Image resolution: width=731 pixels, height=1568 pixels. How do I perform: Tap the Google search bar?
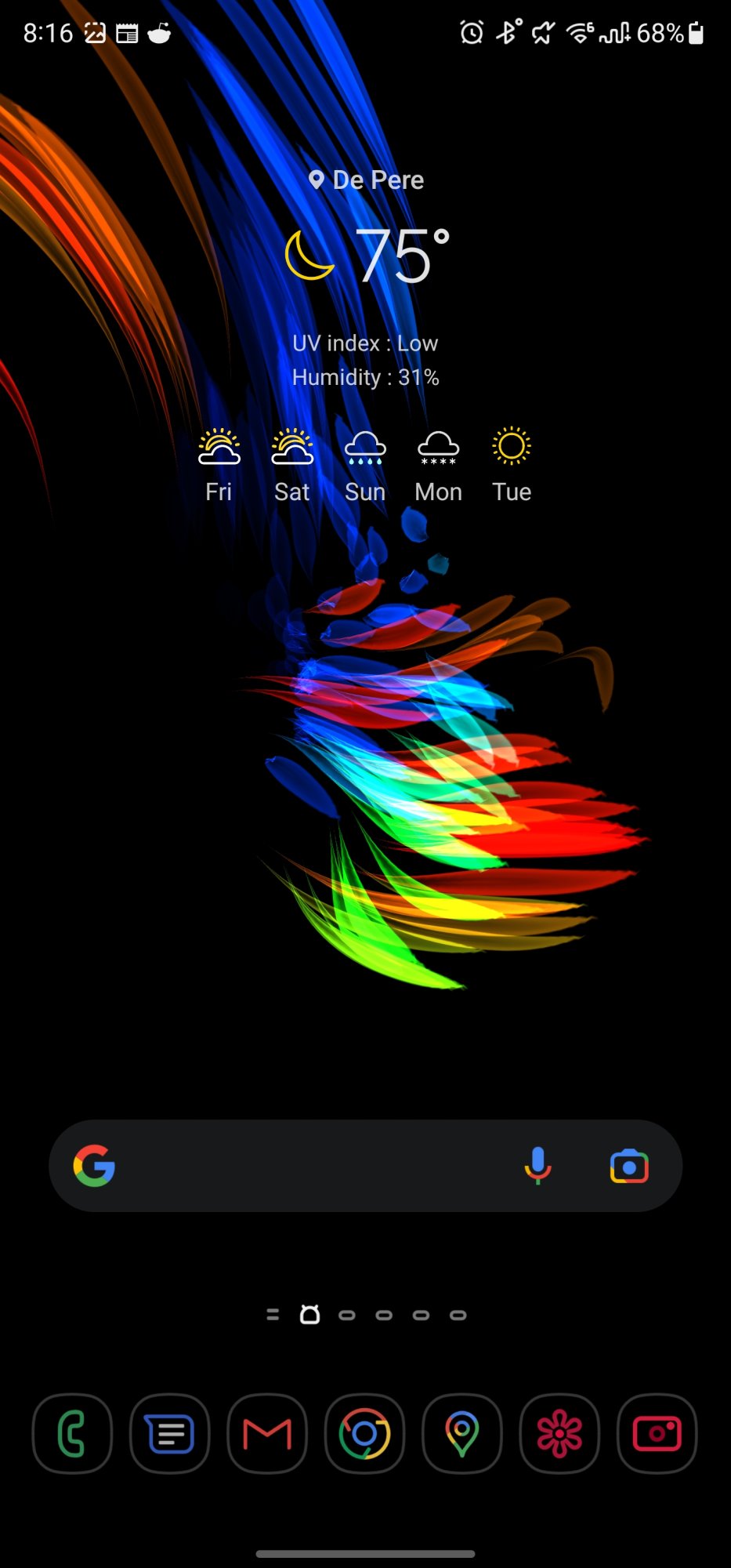click(x=313, y=1166)
